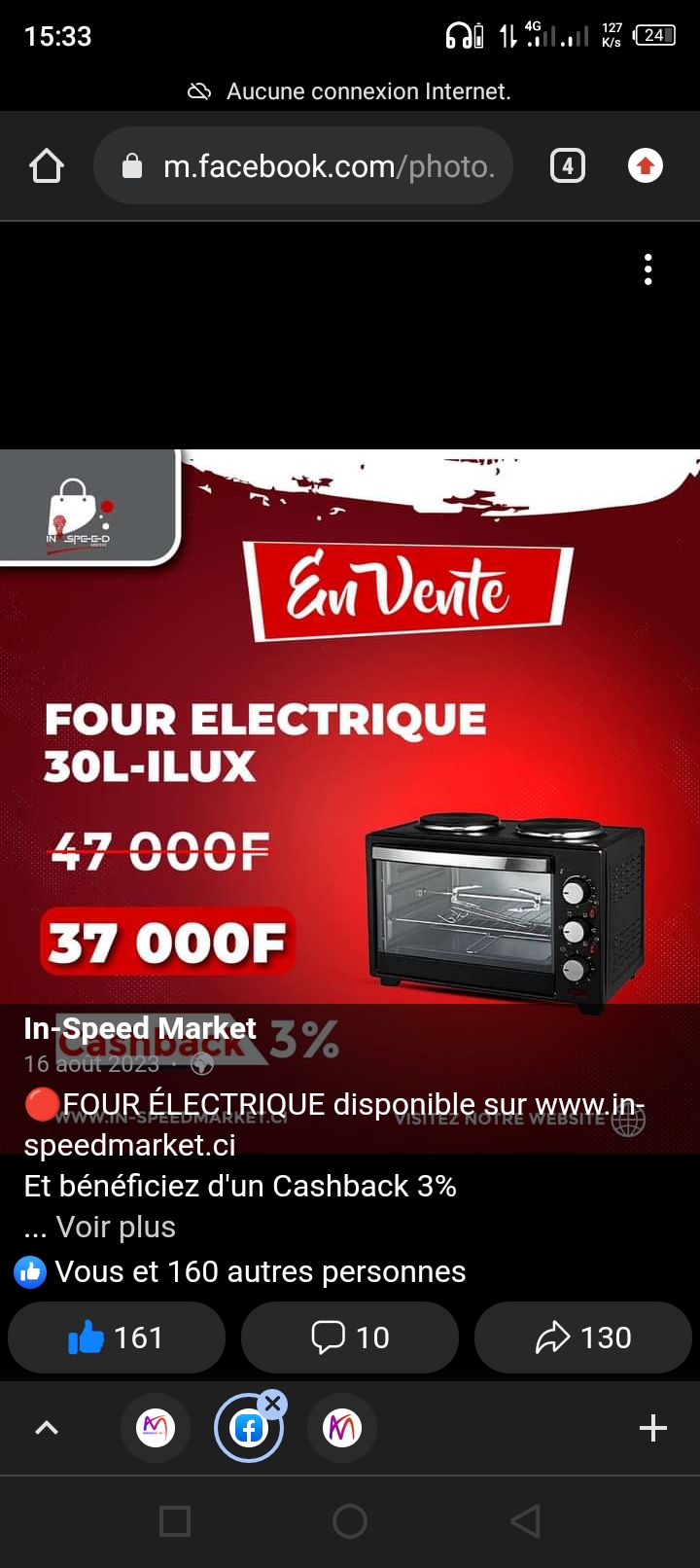This screenshot has height=1568, width=700.
Task: View people who reacted to the post
Action: 240,1271
